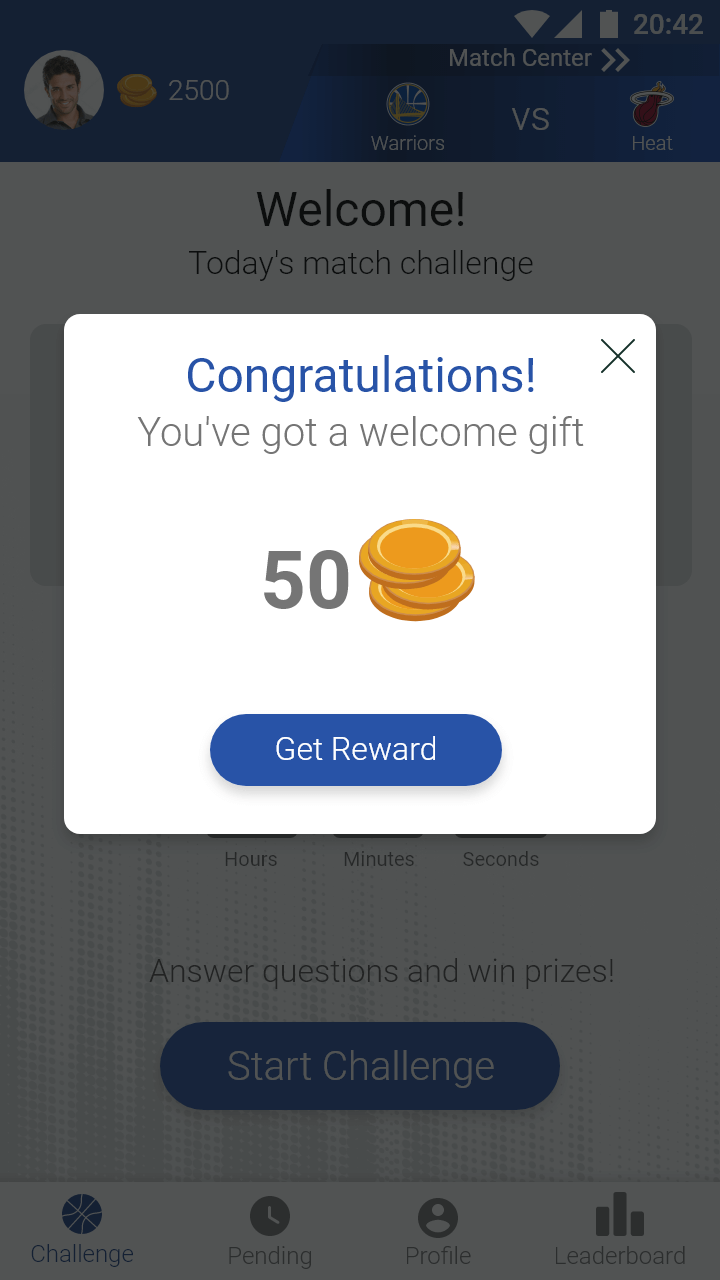Open the Pending clock icon

tap(268, 1215)
